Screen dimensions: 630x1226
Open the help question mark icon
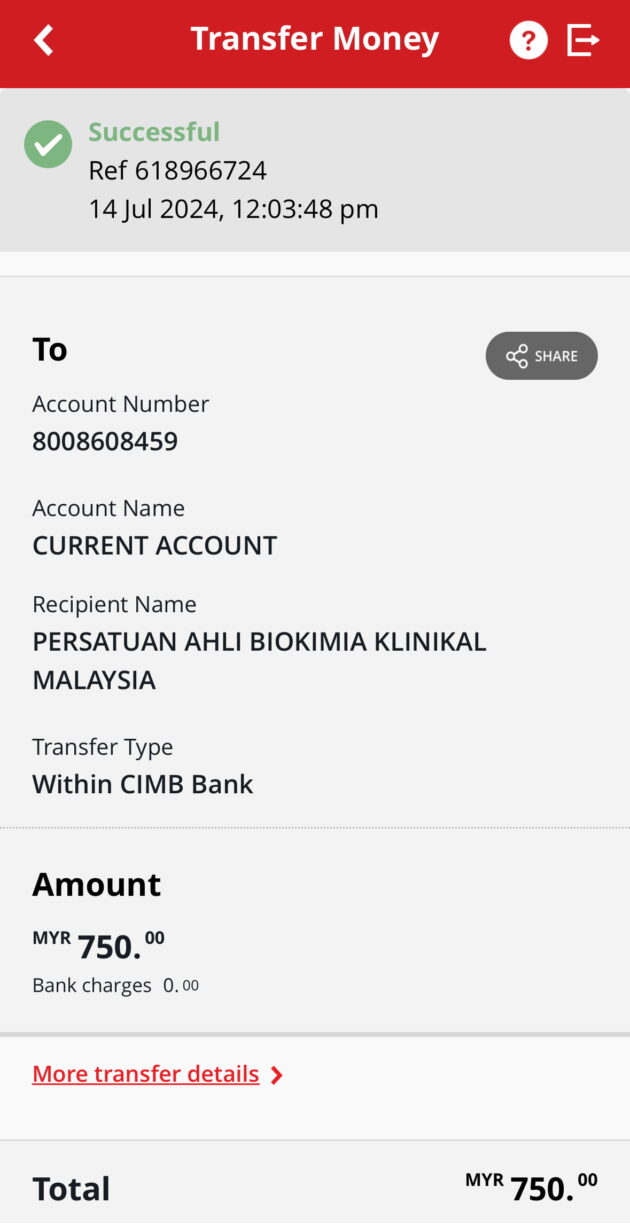(x=528, y=41)
